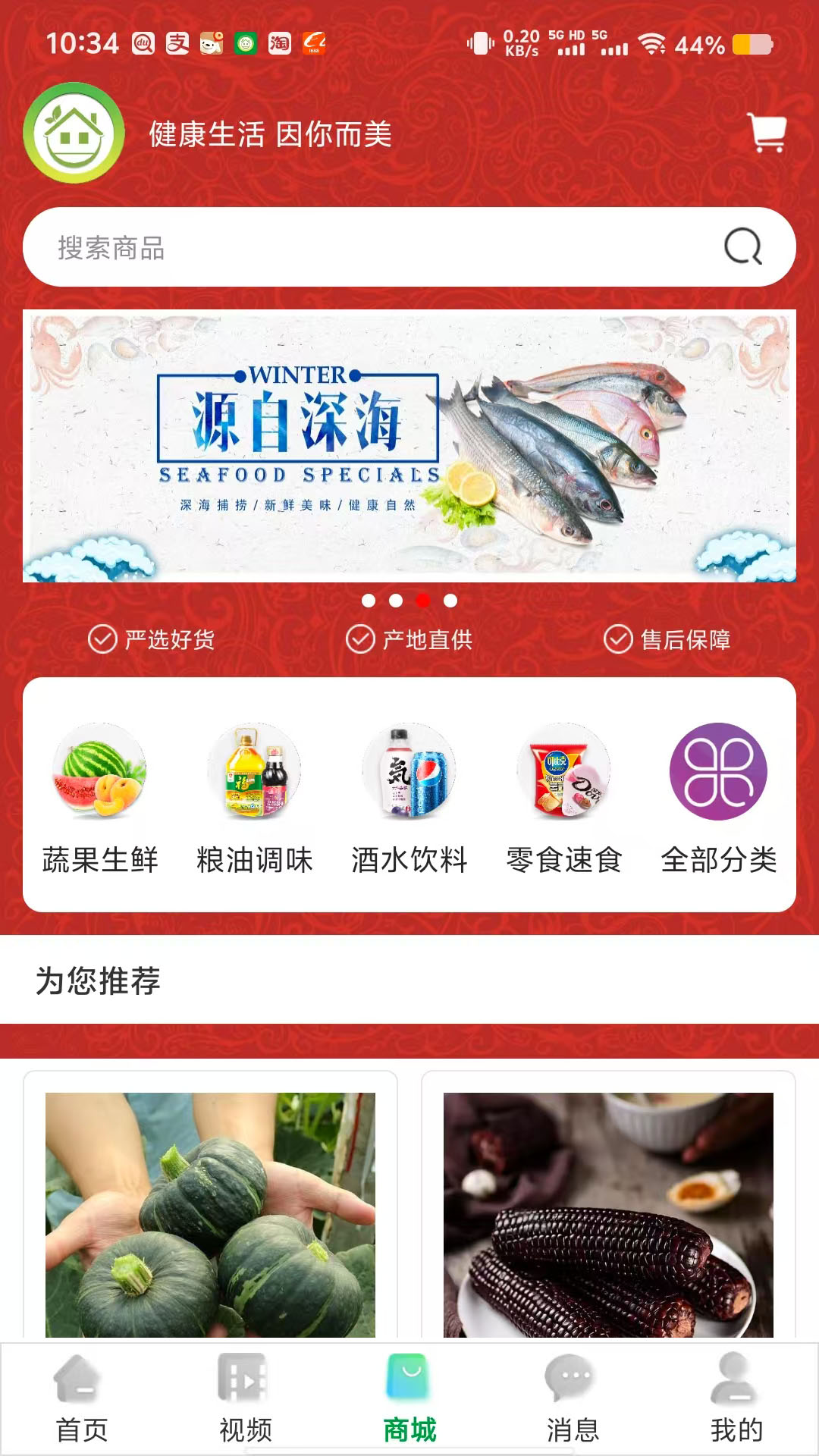The width and height of the screenshot is (819, 1456).
Task: Tap the green house app logo
Action: 74,130
